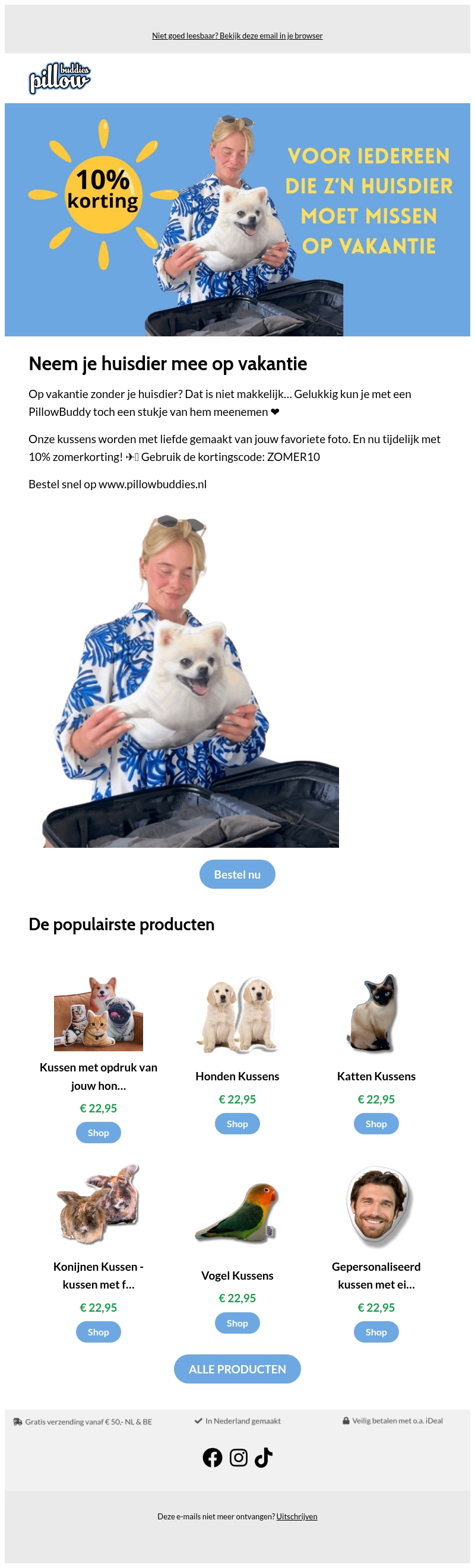Shop Katten Kussens
Screen dimensions: 475x1568
tap(376, 1124)
